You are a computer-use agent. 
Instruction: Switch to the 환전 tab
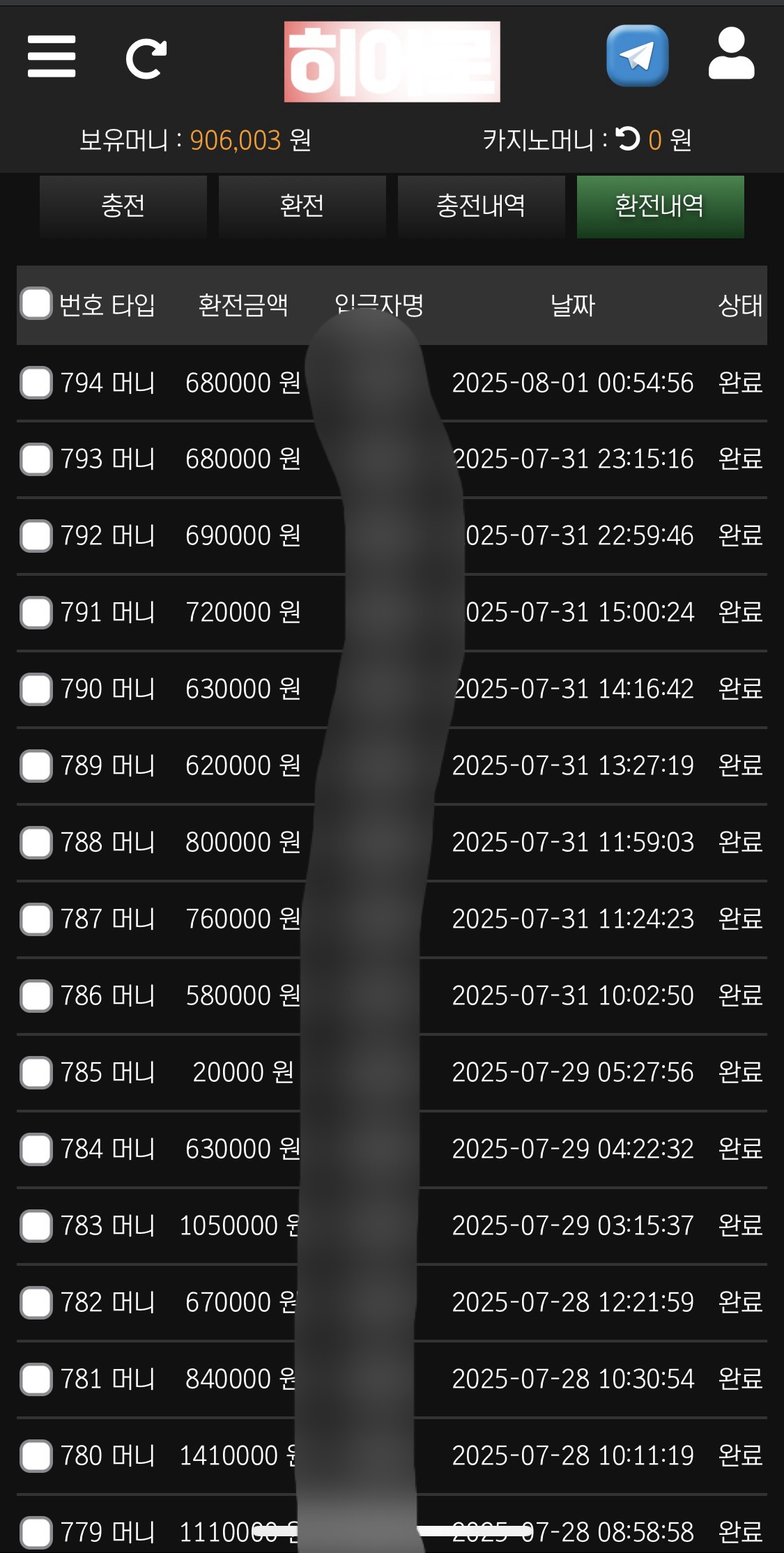point(302,206)
